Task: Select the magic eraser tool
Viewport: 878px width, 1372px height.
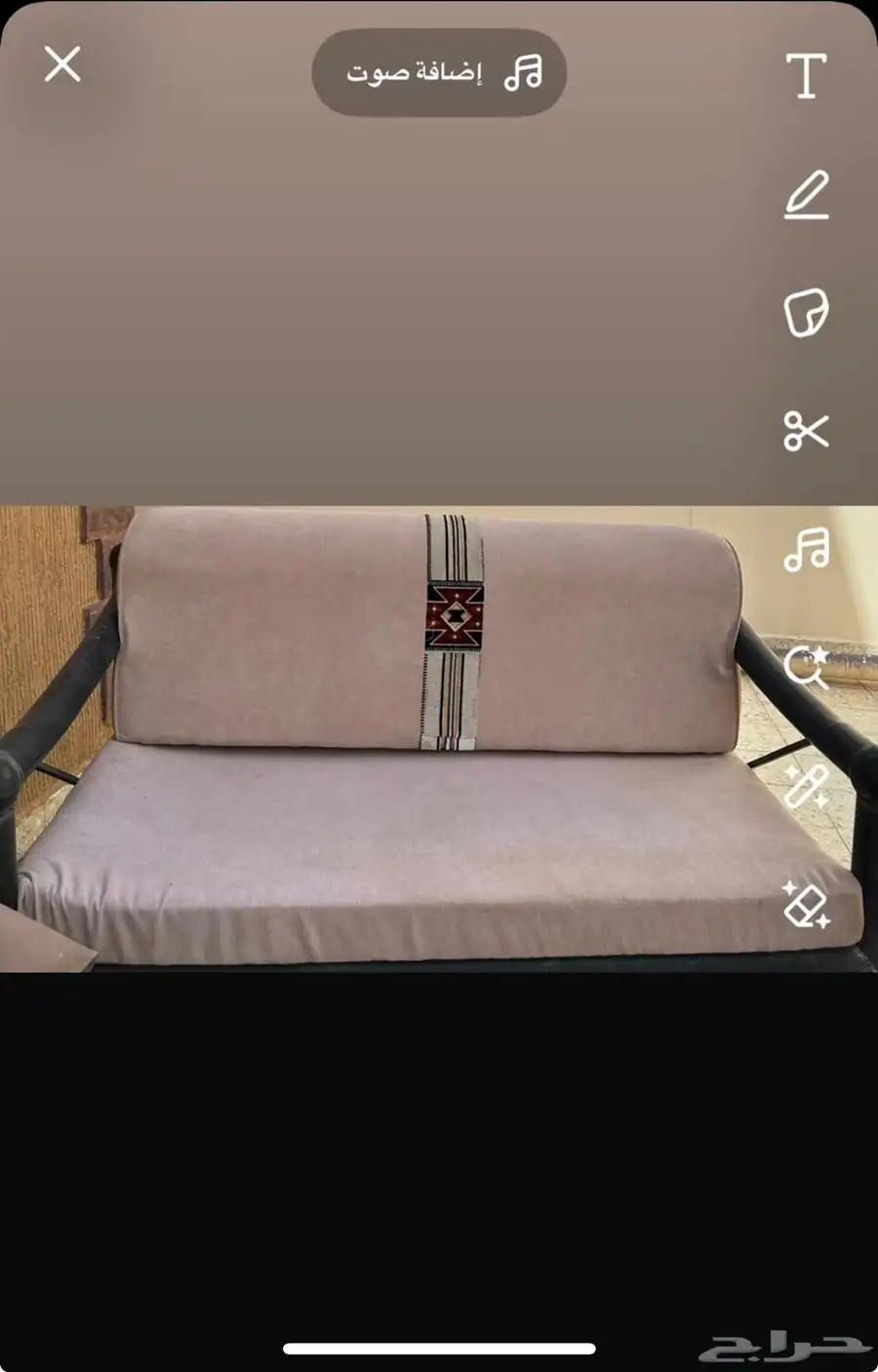Action: point(806,905)
